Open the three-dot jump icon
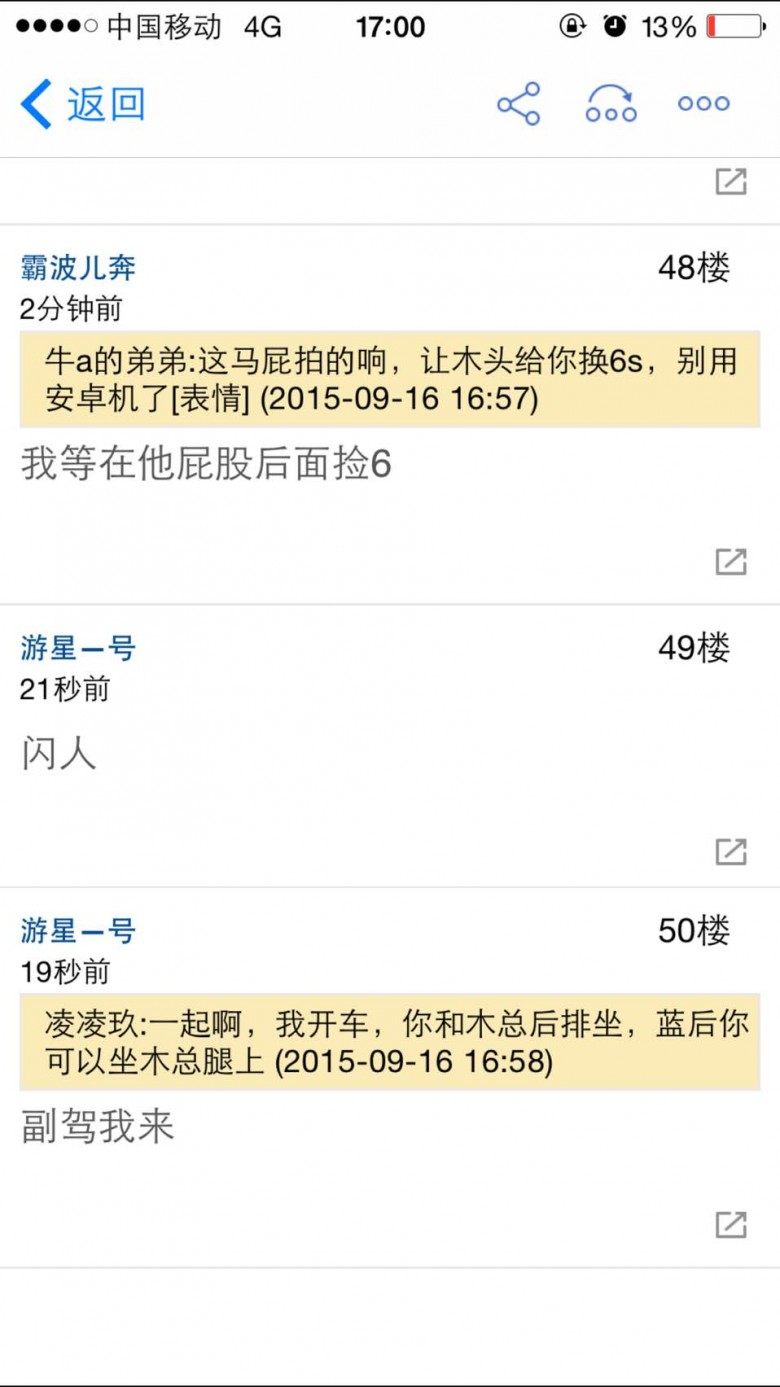This screenshot has height=1387, width=780. coord(611,104)
